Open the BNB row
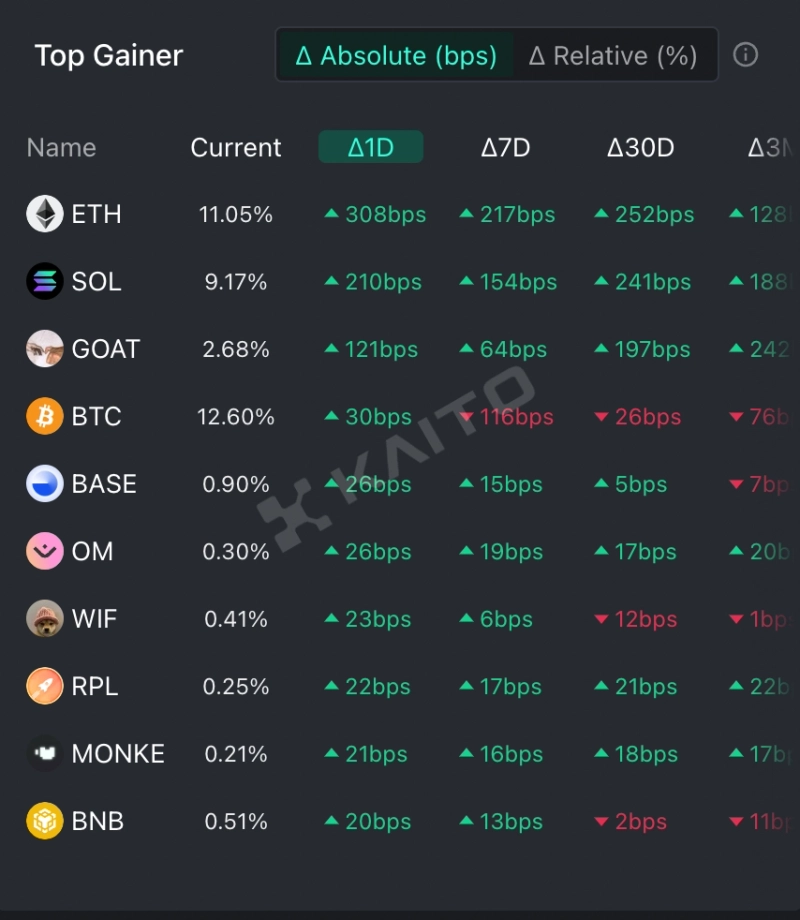Viewport: 800px width, 920px height. tap(97, 822)
